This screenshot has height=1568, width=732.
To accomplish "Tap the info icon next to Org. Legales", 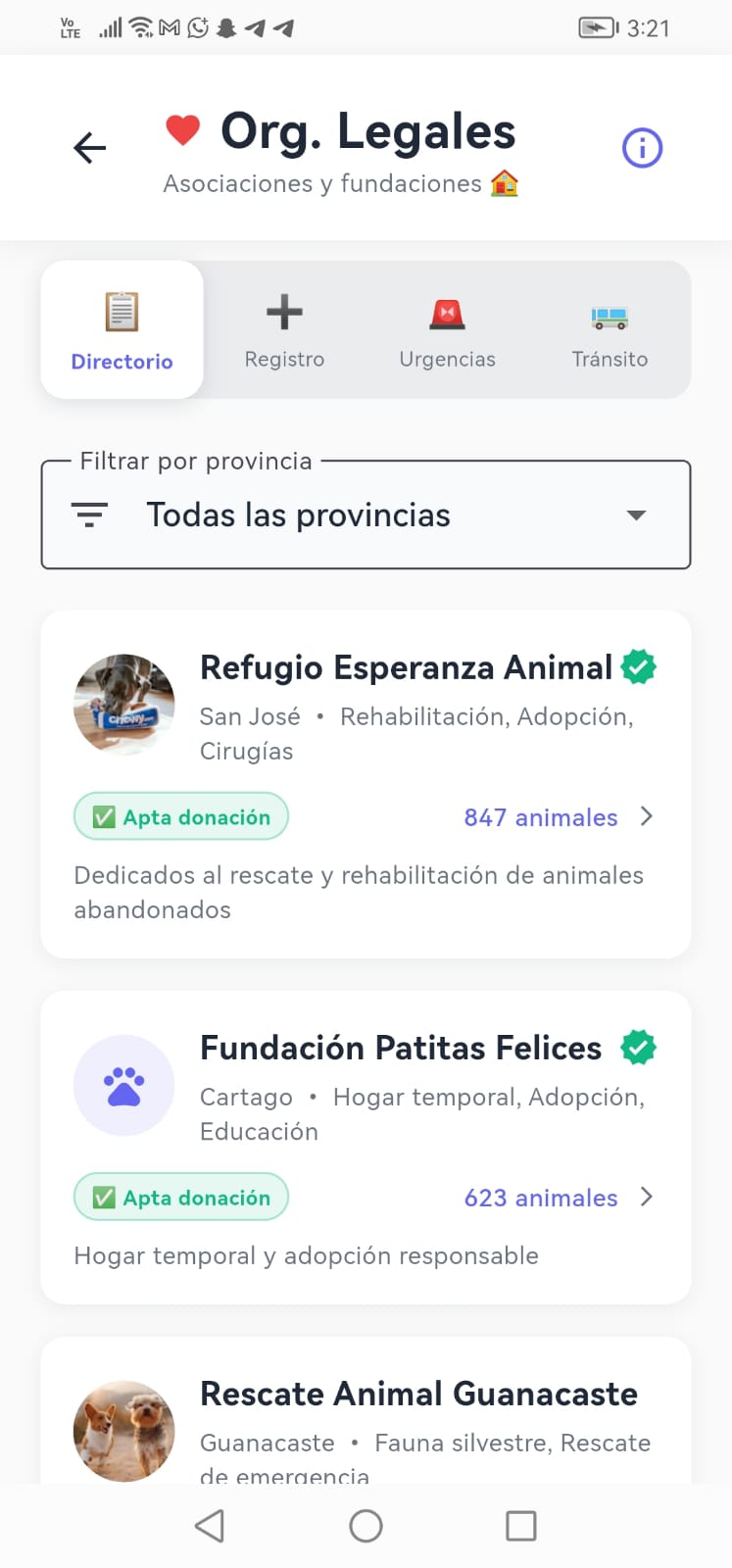I will coord(642,147).
